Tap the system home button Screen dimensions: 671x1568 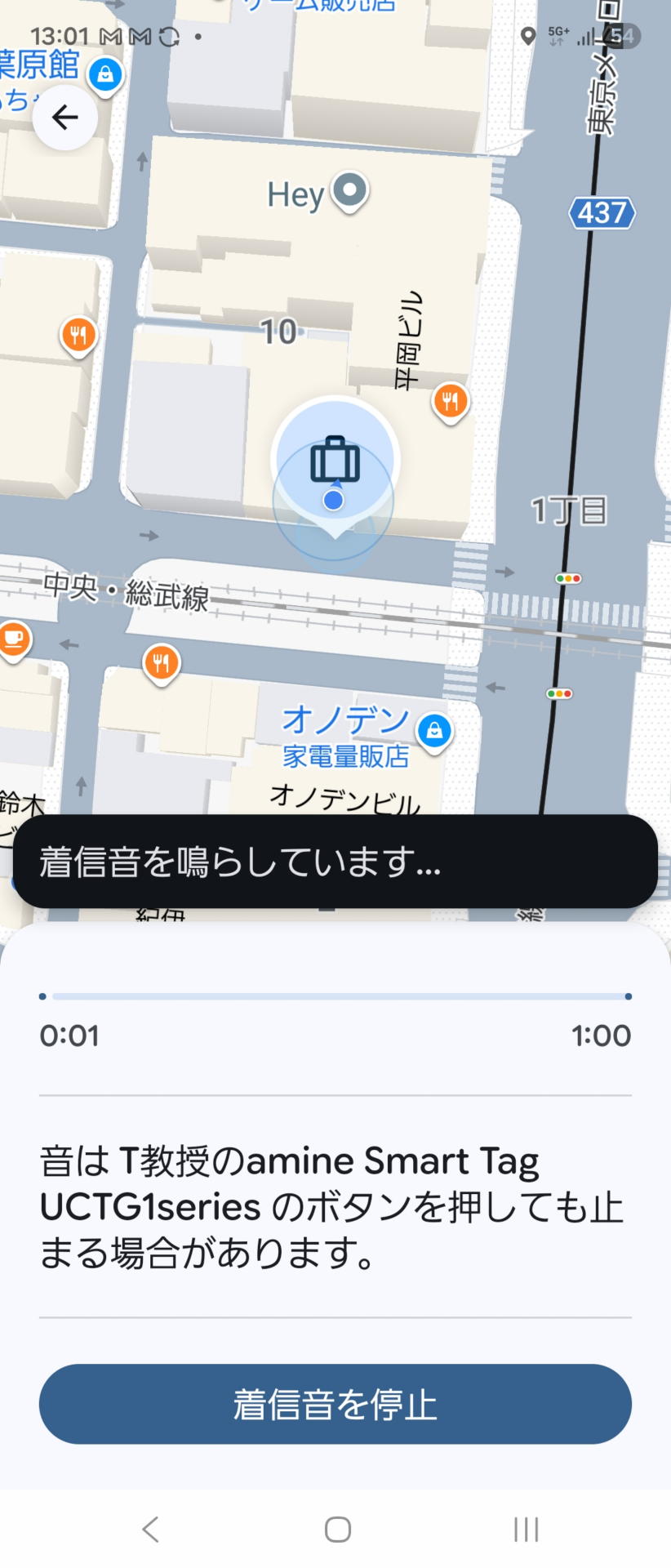[337, 1529]
